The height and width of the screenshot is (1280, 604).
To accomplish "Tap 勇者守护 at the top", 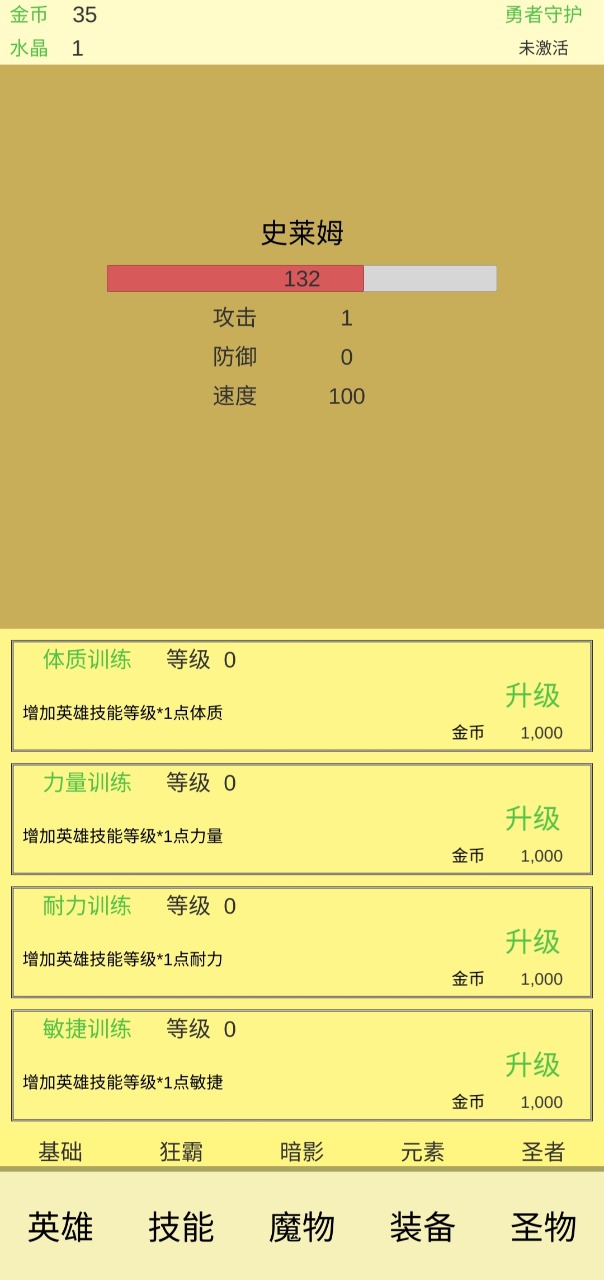I will (x=543, y=15).
